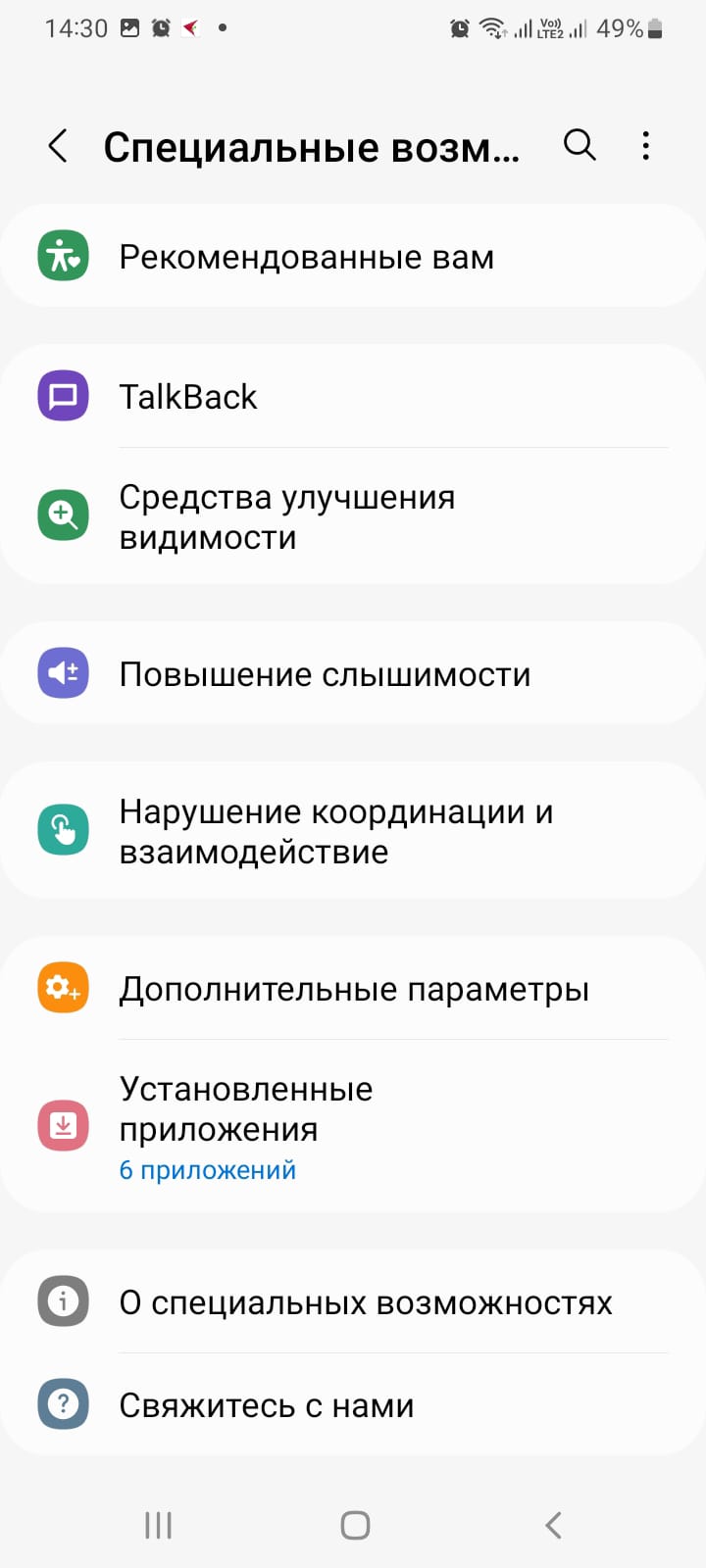Open Дополнительные параметры
Image resolution: width=706 pixels, height=1568 pixels.
pos(353,989)
